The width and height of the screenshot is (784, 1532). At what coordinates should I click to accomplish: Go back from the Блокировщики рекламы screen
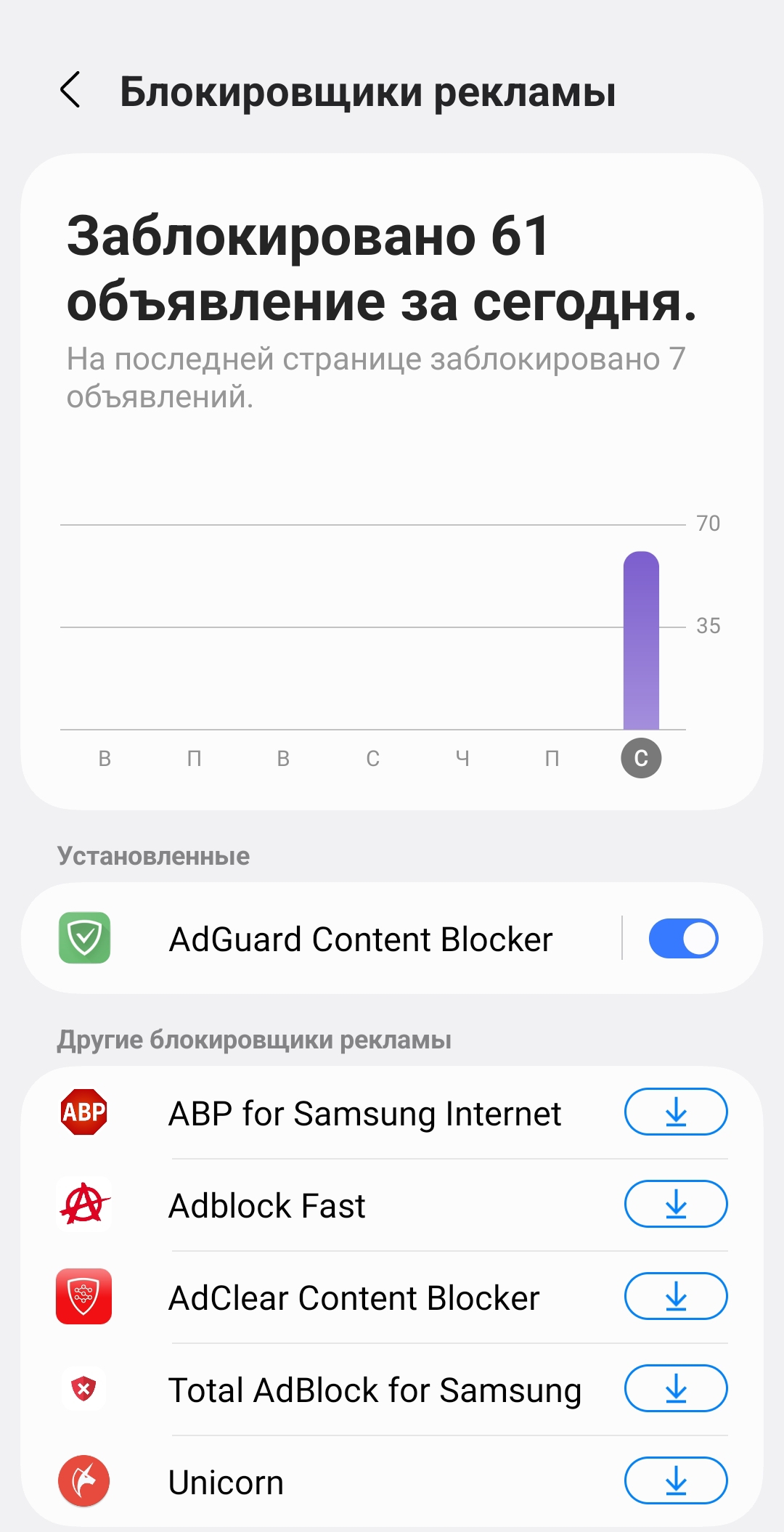click(x=70, y=91)
